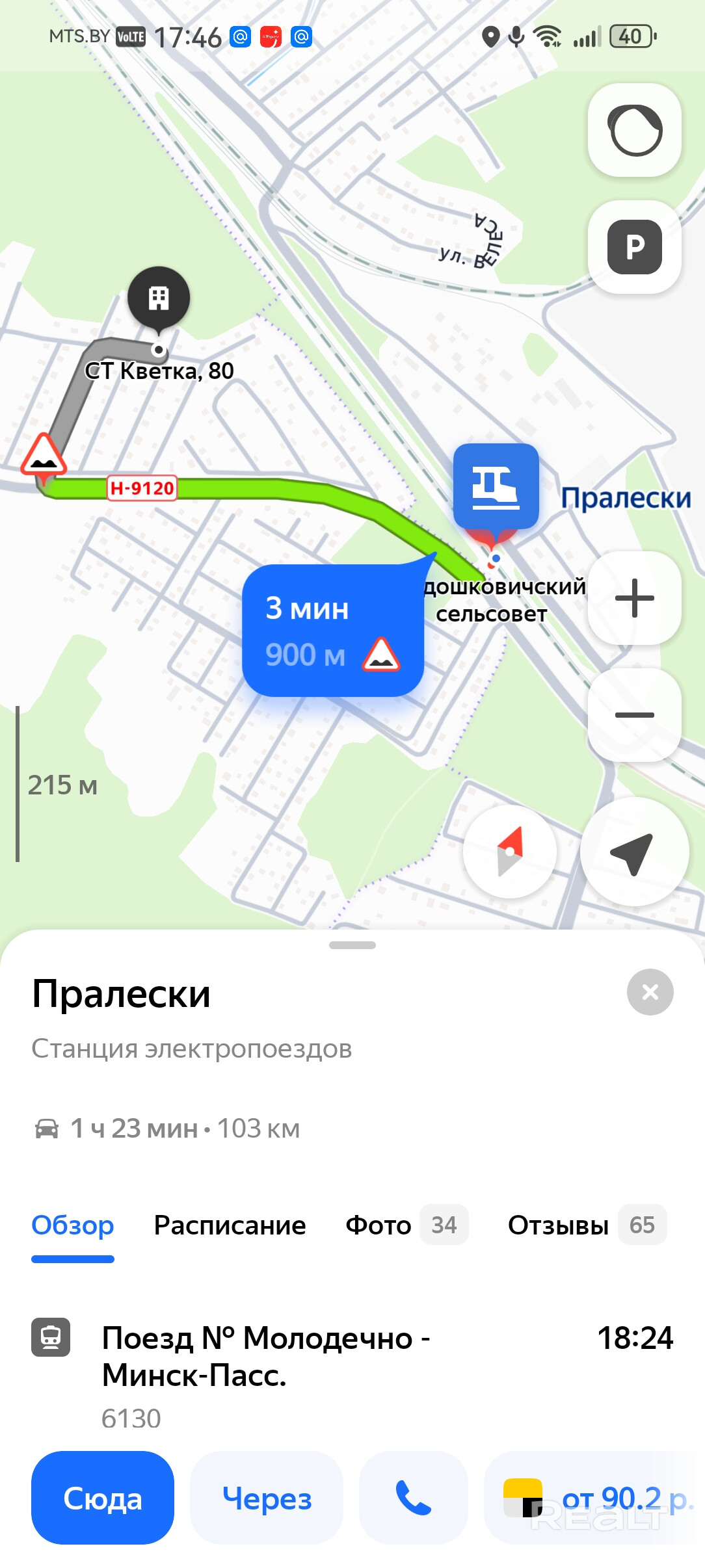This screenshot has width=705, height=1568.
Task: Build route here with Сюда
Action: tap(103, 1498)
